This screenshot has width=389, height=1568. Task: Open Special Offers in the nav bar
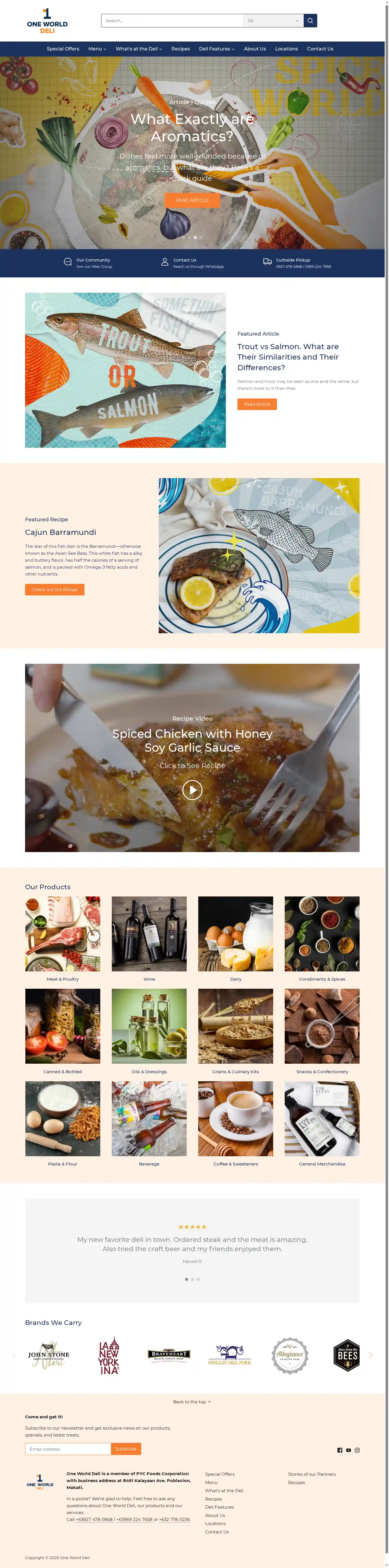click(x=63, y=49)
